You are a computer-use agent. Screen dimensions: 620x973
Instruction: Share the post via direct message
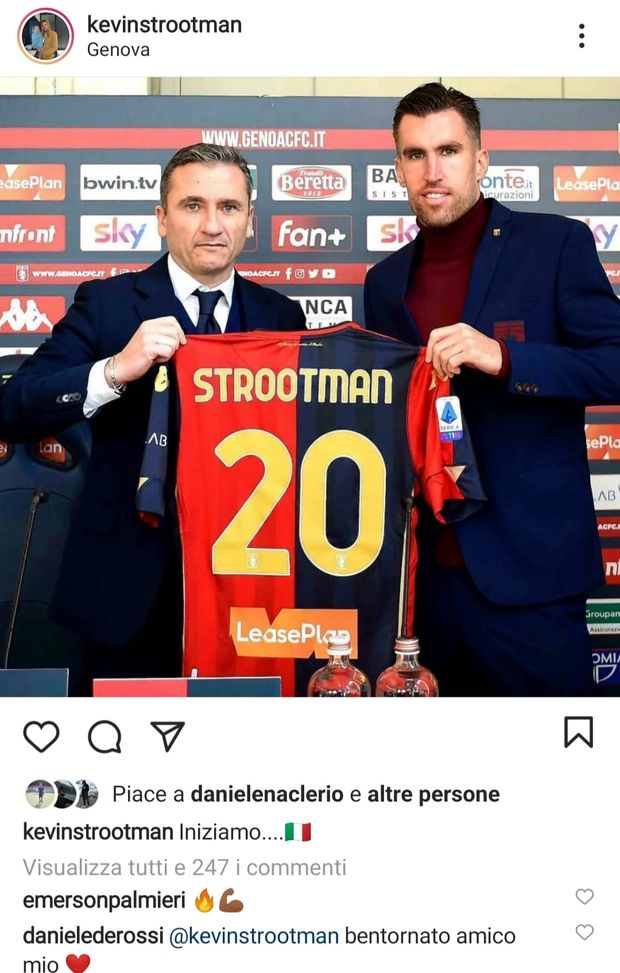pos(167,736)
